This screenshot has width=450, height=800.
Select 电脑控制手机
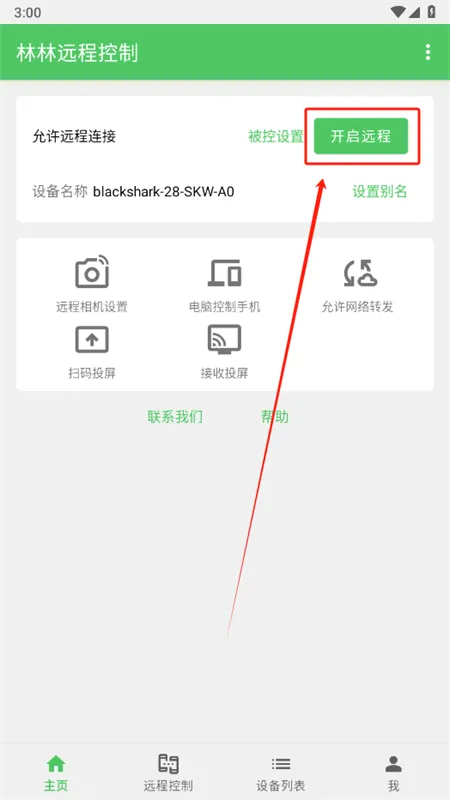[x=224, y=284]
